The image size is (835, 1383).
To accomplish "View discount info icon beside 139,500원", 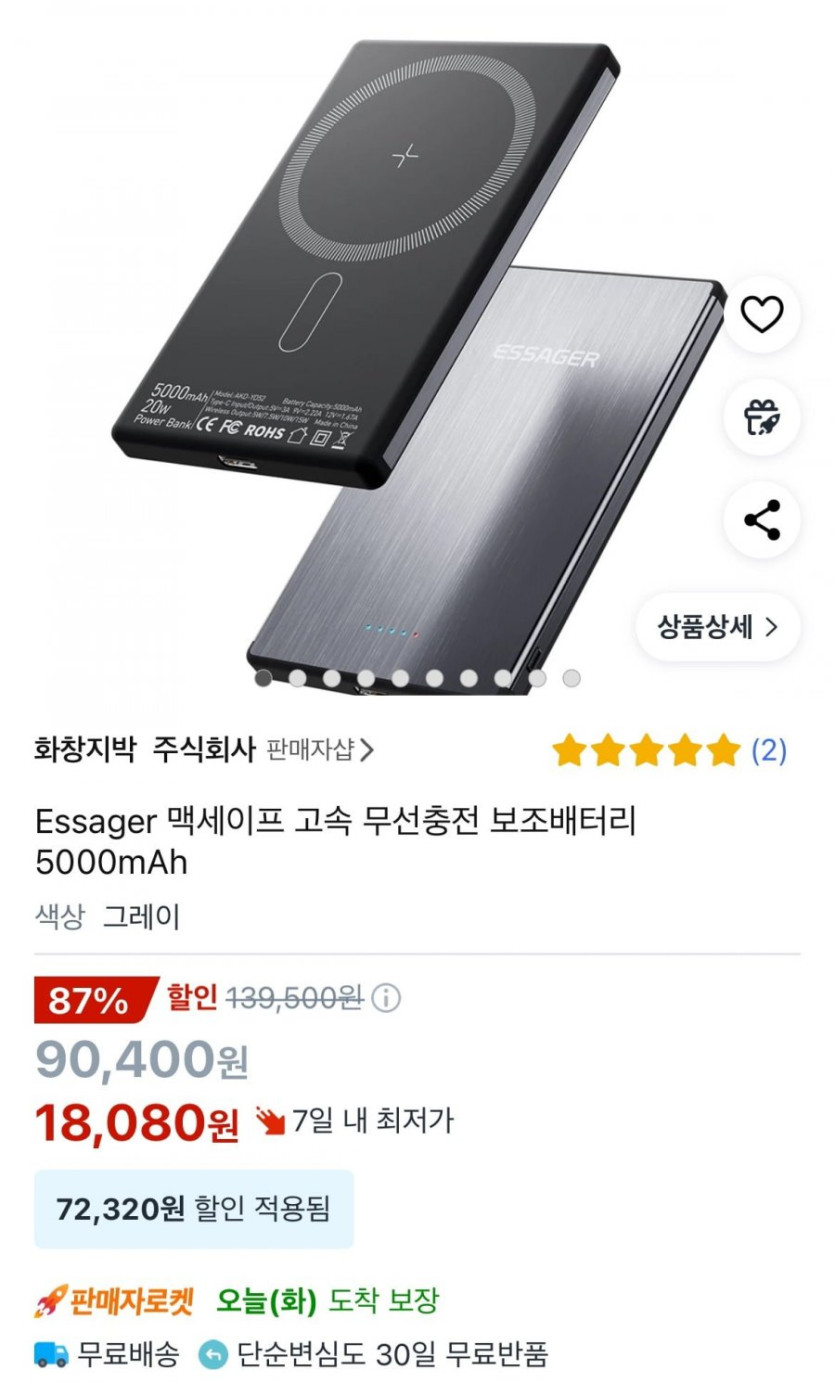I will point(386,998).
